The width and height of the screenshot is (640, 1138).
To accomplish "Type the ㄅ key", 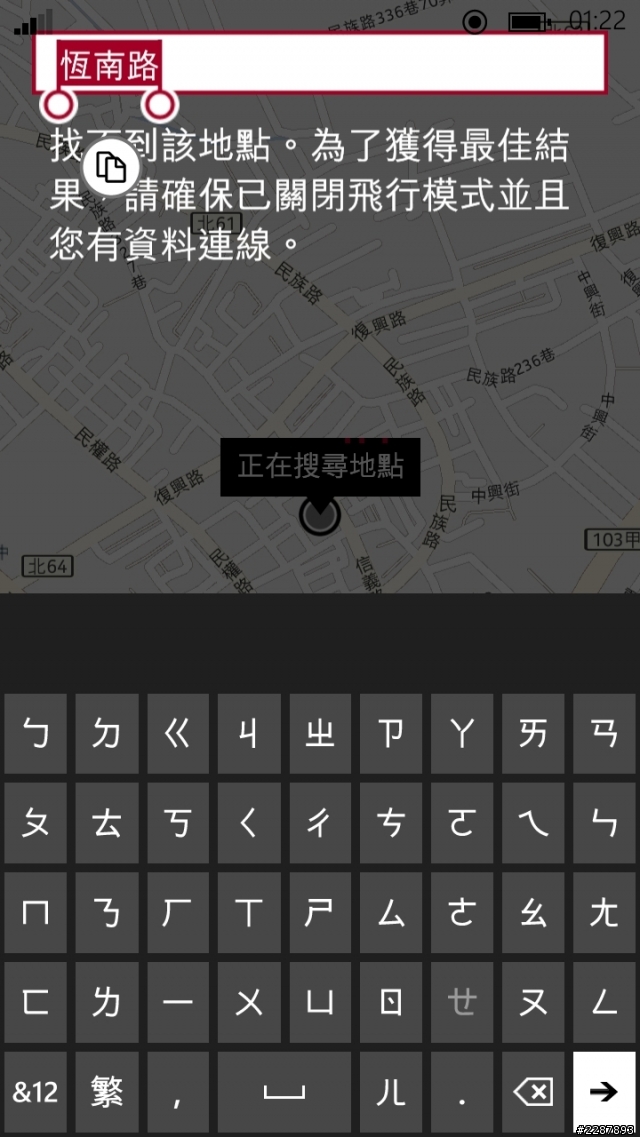I will pyautogui.click(x=35, y=735).
